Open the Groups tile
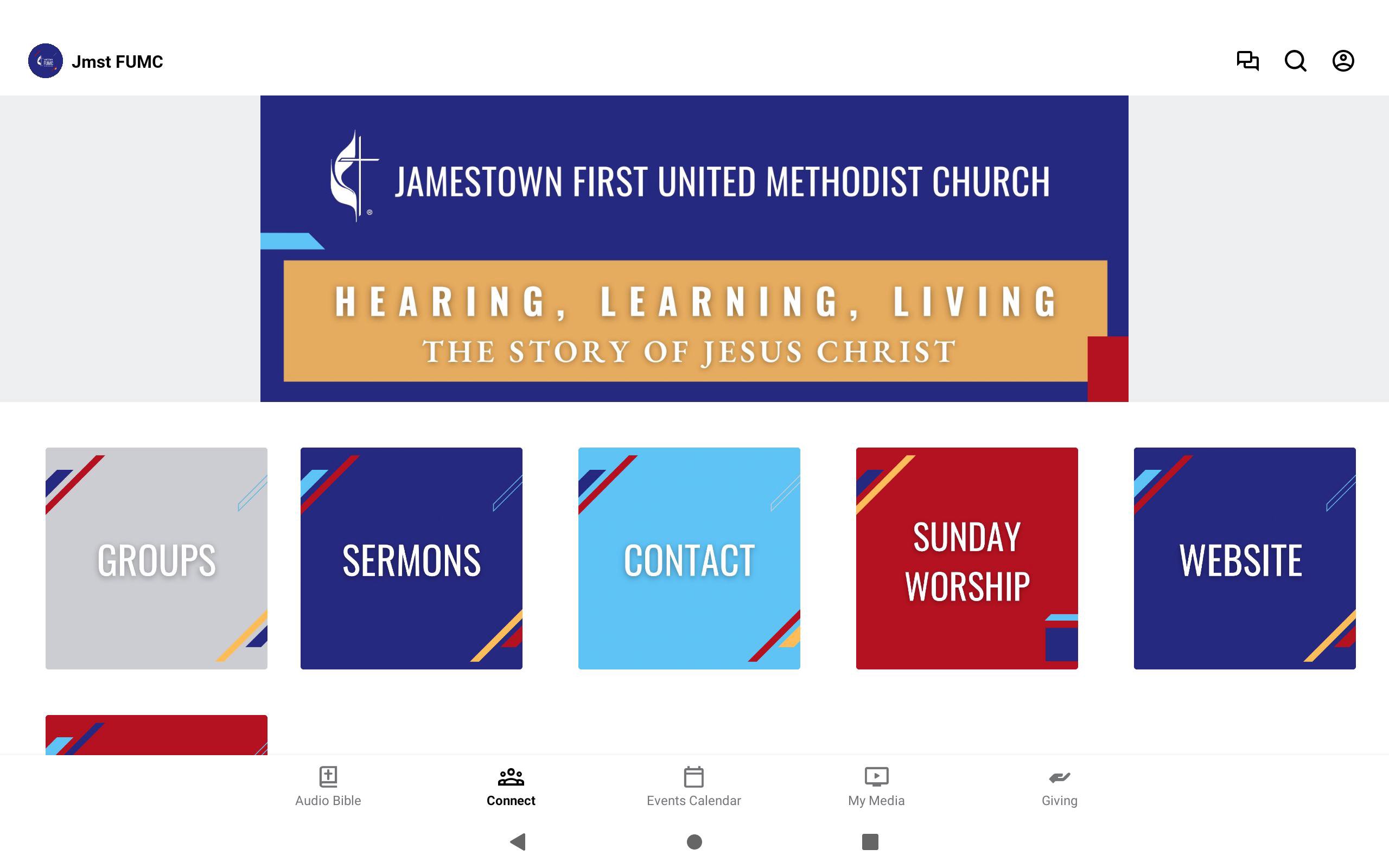The image size is (1389, 868). pos(156,558)
